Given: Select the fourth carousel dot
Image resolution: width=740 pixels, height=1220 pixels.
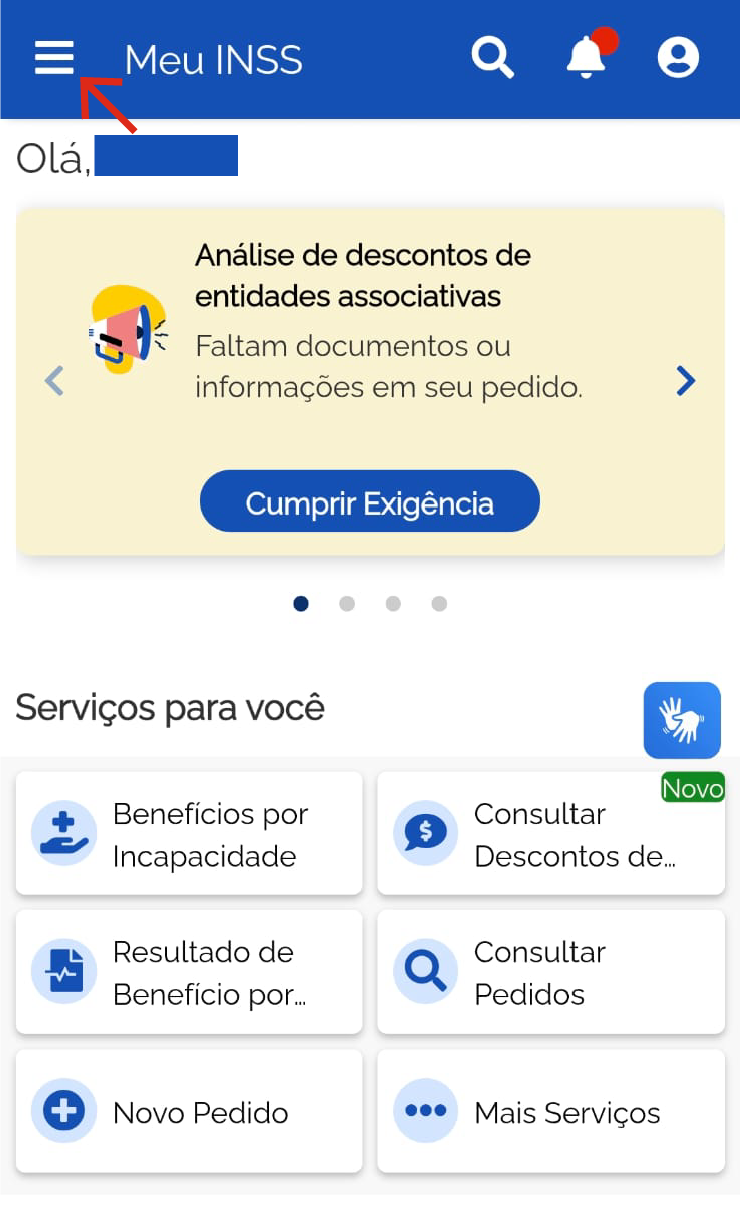Looking at the screenshot, I should pyautogui.click(x=439, y=603).
